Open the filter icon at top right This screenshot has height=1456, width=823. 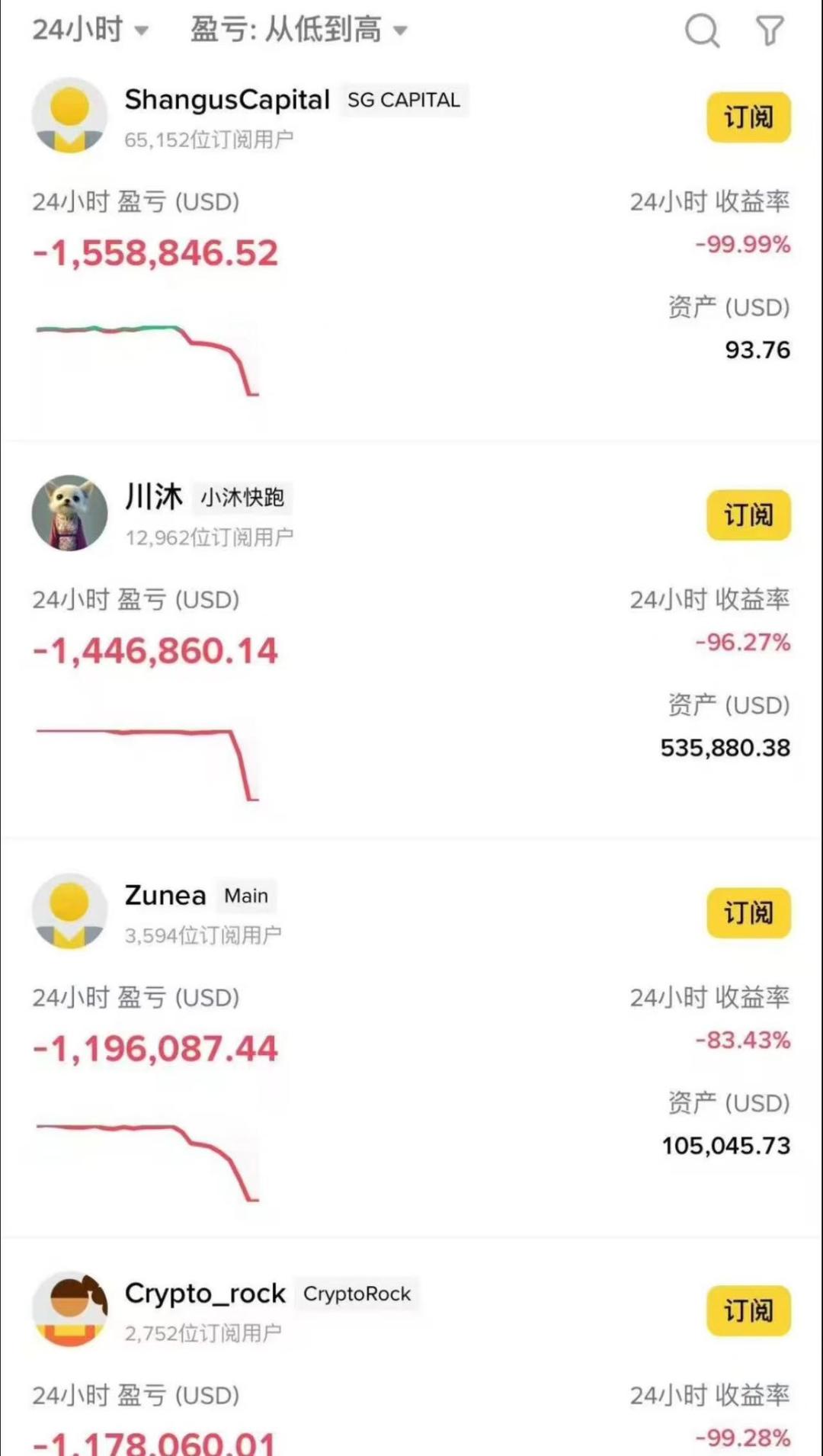click(x=770, y=30)
